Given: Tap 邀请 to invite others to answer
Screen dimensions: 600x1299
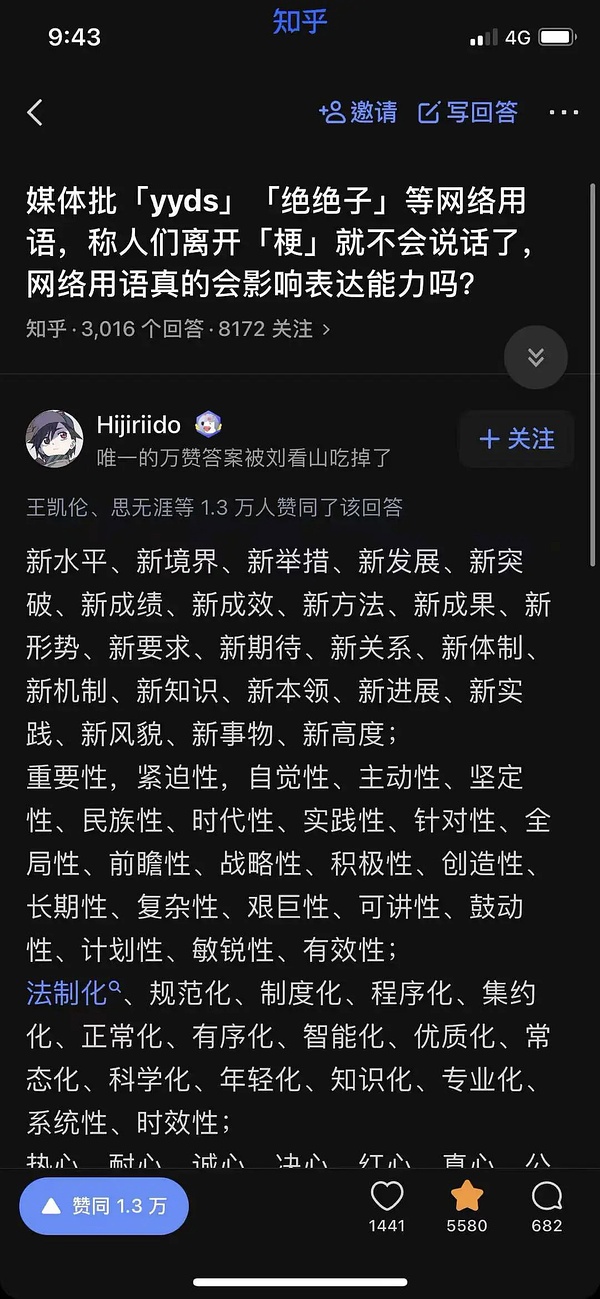Looking at the screenshot, I should (x=358, y=112).
